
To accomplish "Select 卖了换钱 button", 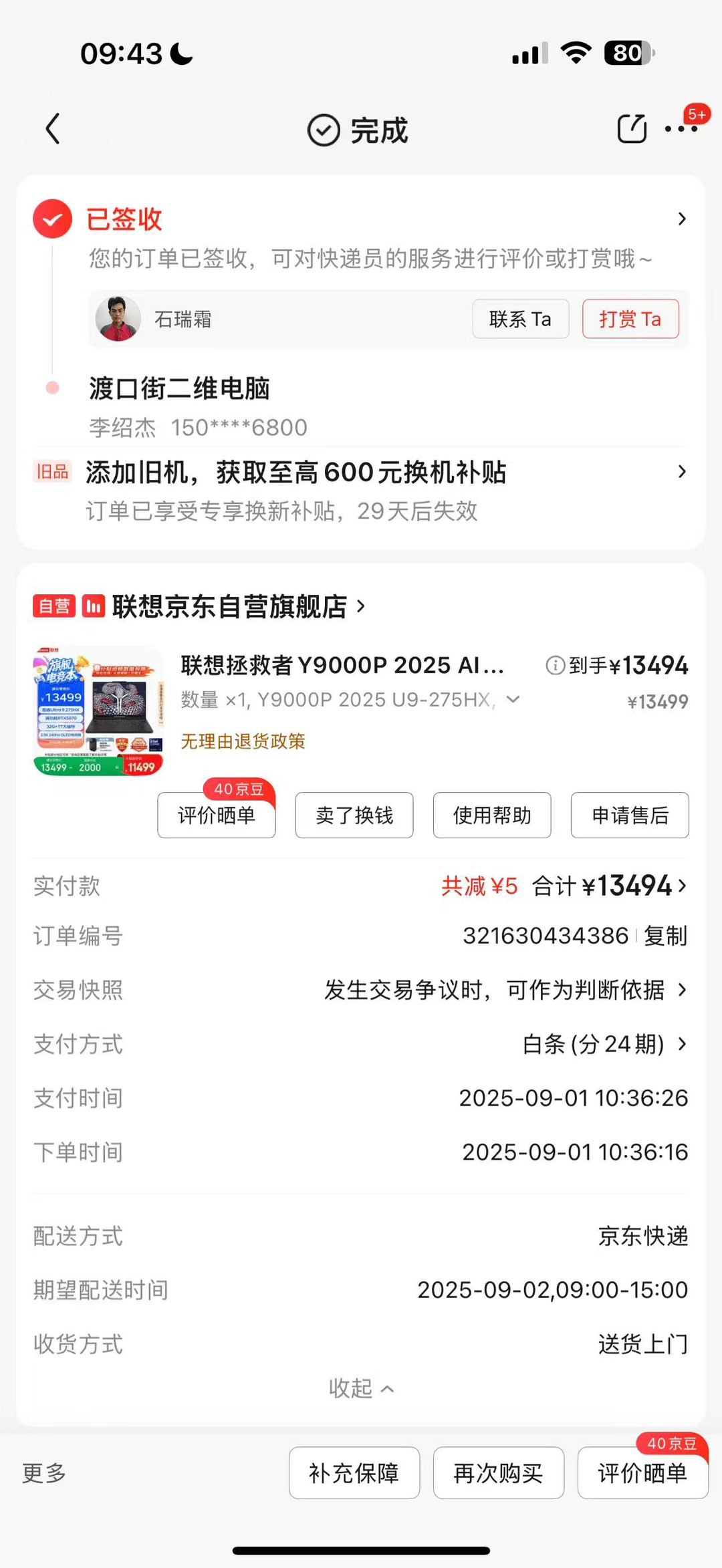I will pos(354,815).
